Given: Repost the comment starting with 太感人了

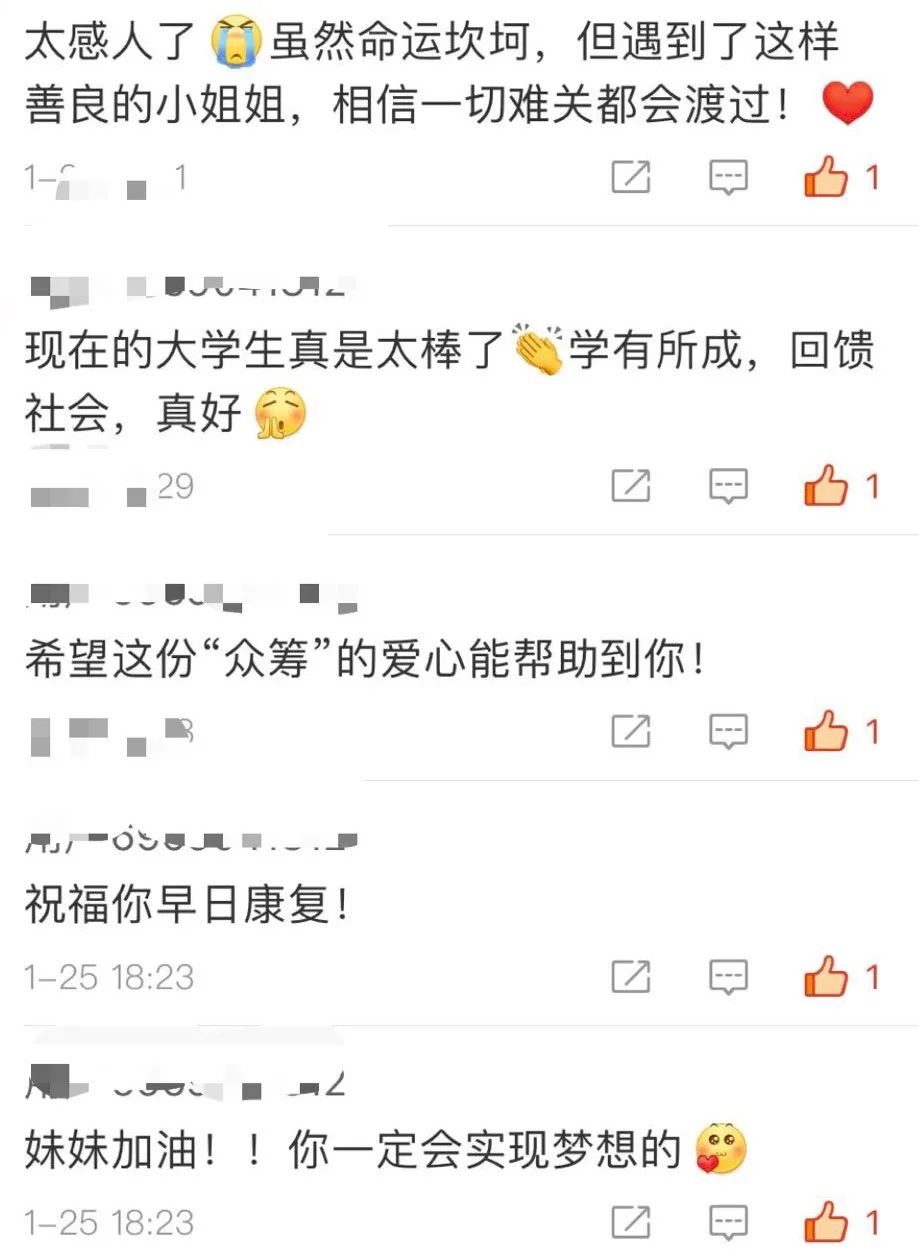Looking at the screenshot, I should 630,178.
